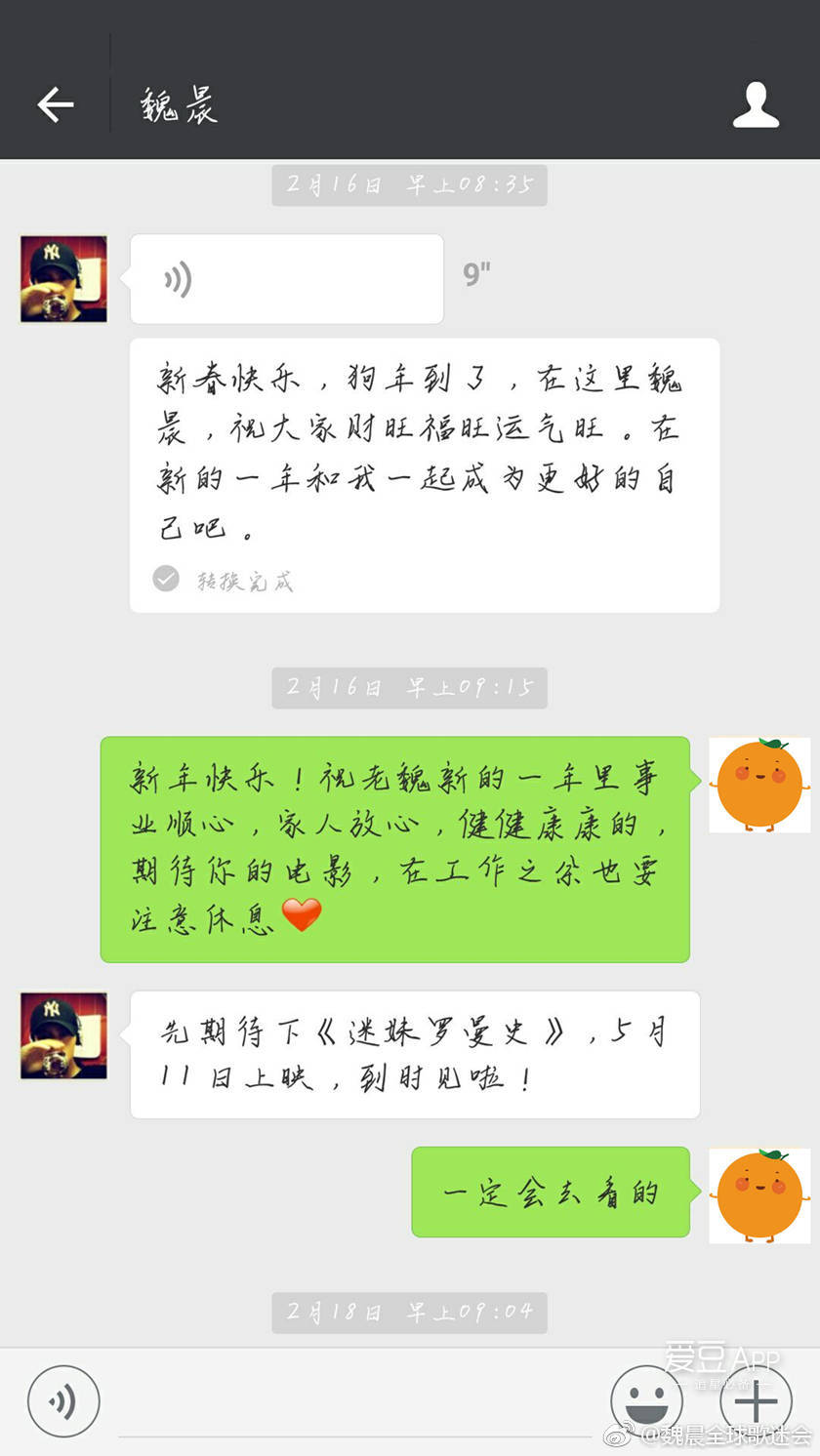820x1456 pixels.
Task: Open the plus attachment menu
Action: click(756, 1401)
